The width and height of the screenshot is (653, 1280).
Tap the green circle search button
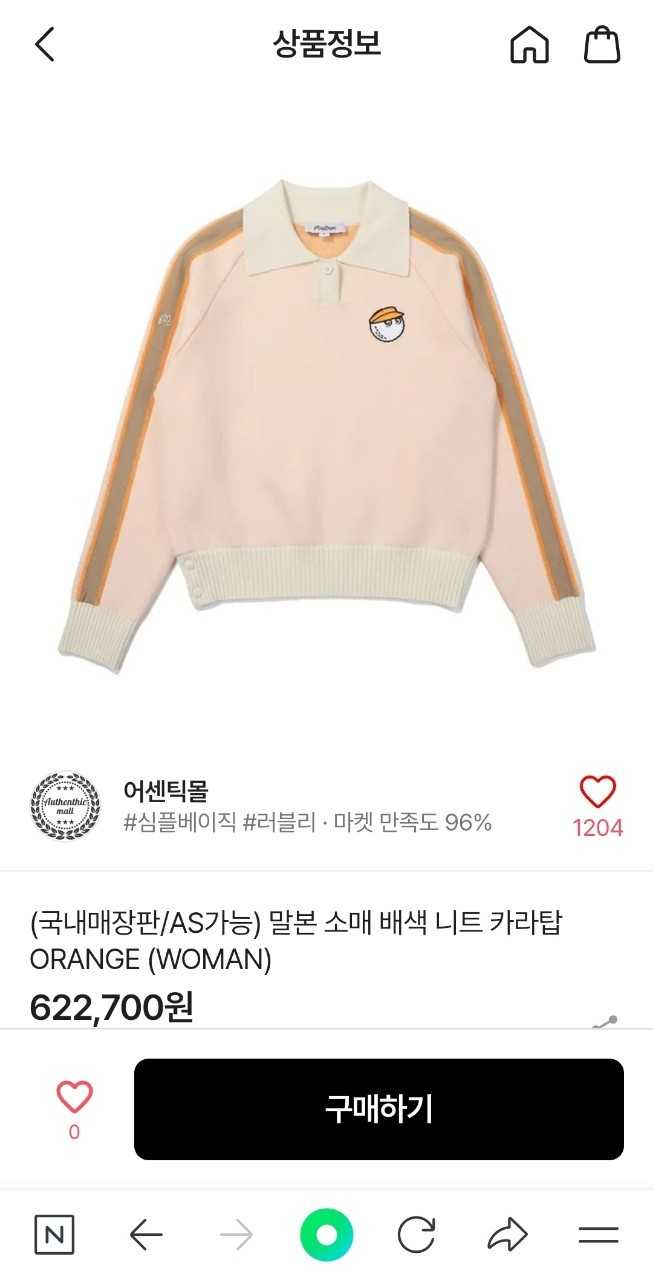coord(326,1235)
